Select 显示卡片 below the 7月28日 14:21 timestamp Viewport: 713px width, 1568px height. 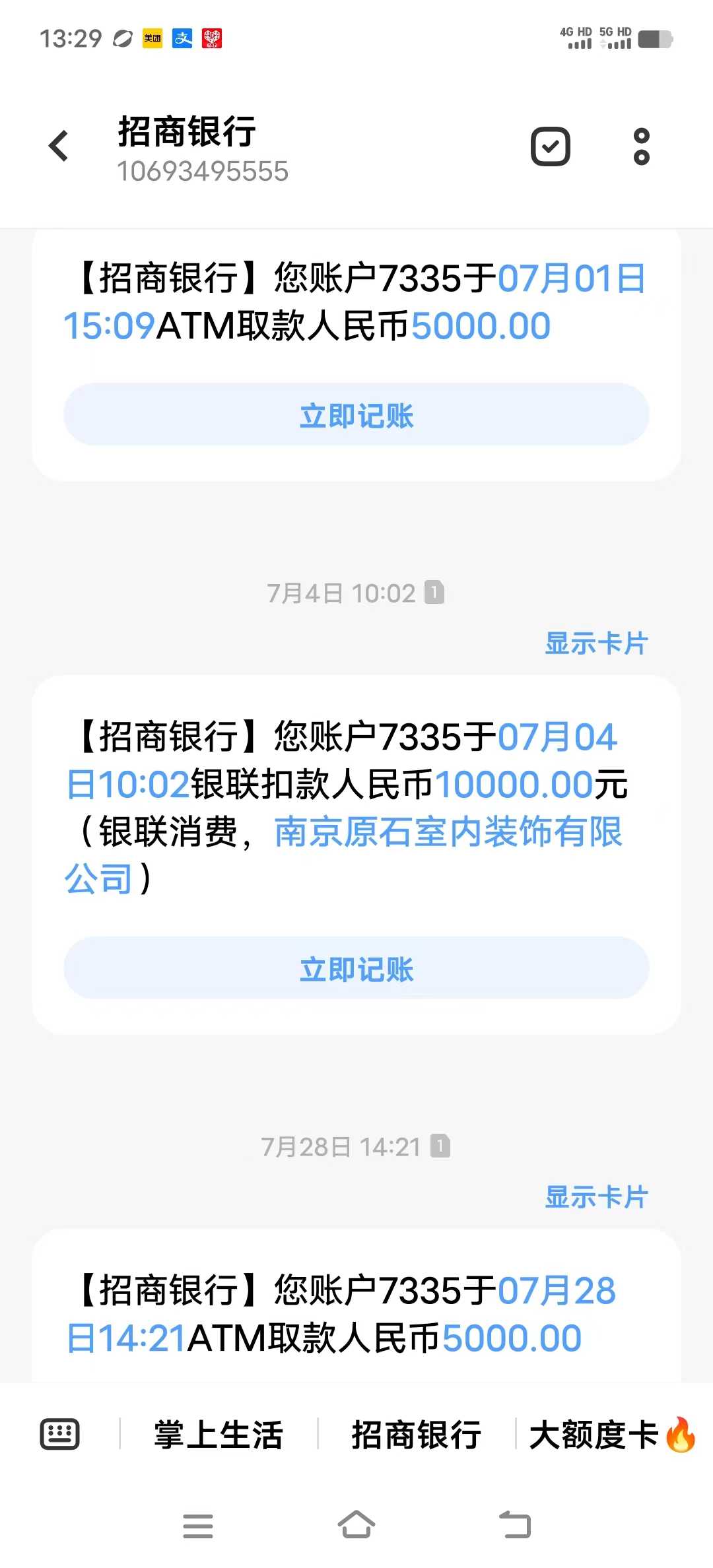tap(596, 1196)
